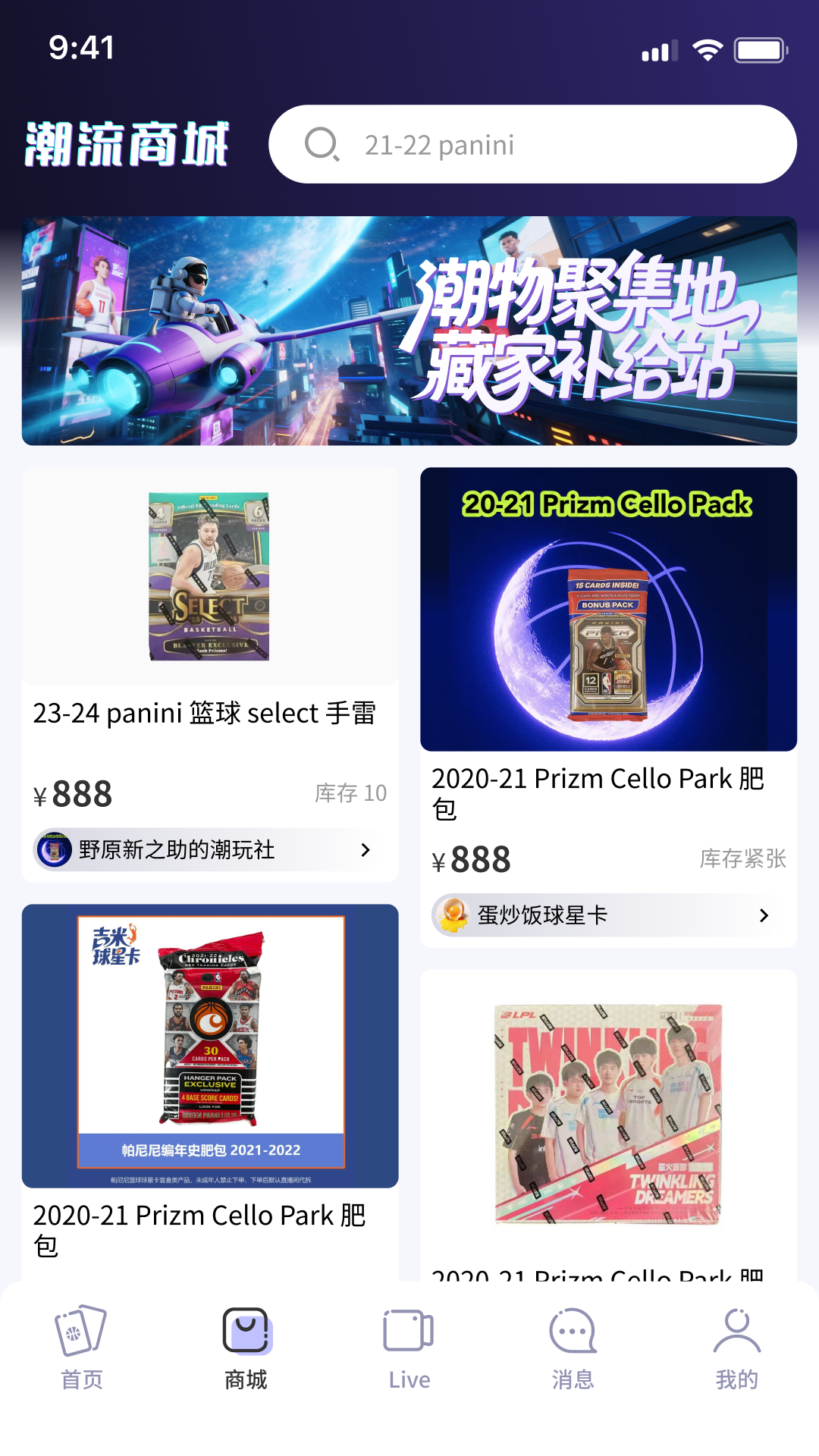819x1456 pixels.
Task: Tap the 野原新之助的潮玩社 store avatar
Action: tap(52, 850)
